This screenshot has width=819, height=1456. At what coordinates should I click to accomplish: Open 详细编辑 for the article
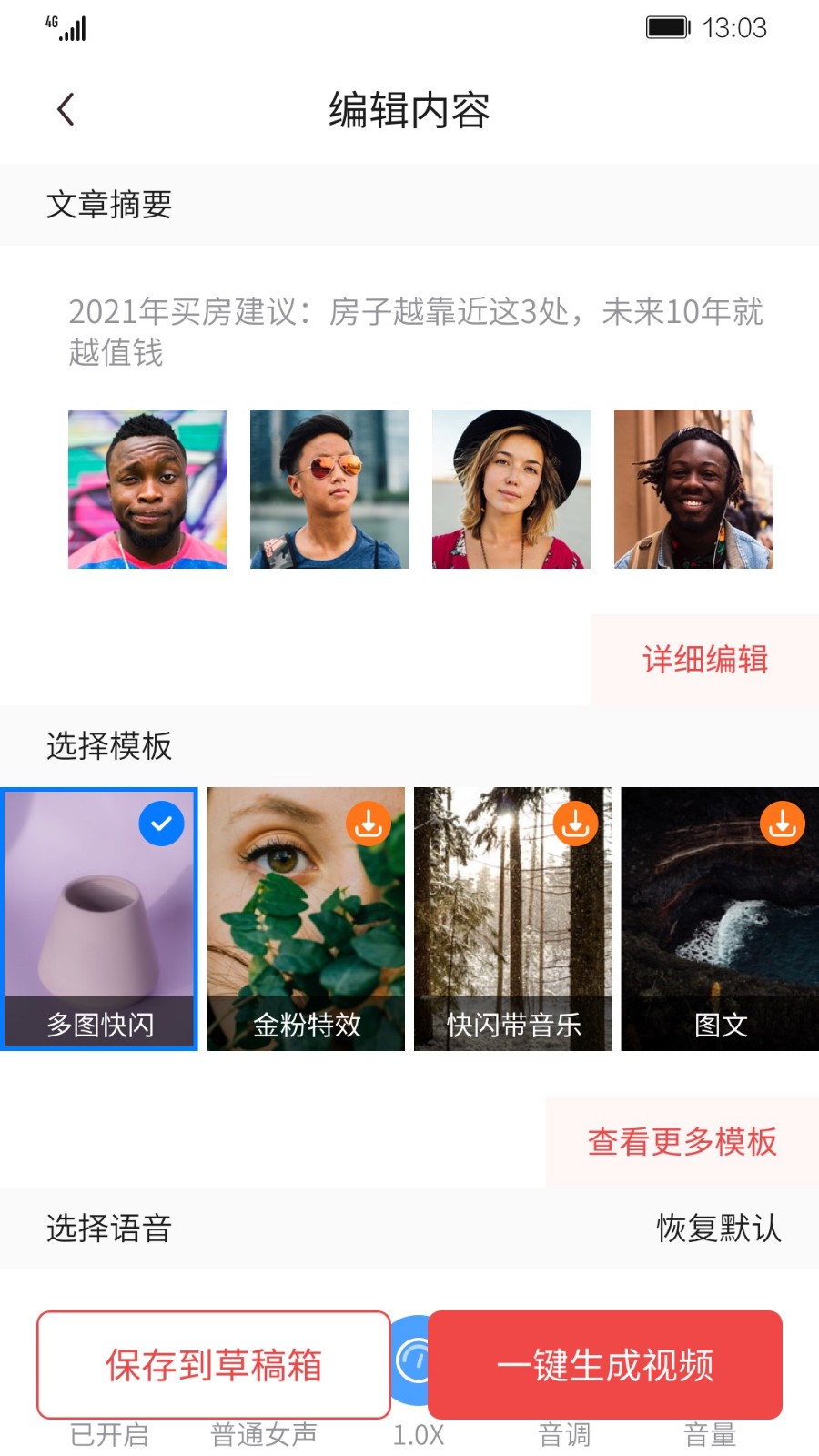tap(704, 659)
